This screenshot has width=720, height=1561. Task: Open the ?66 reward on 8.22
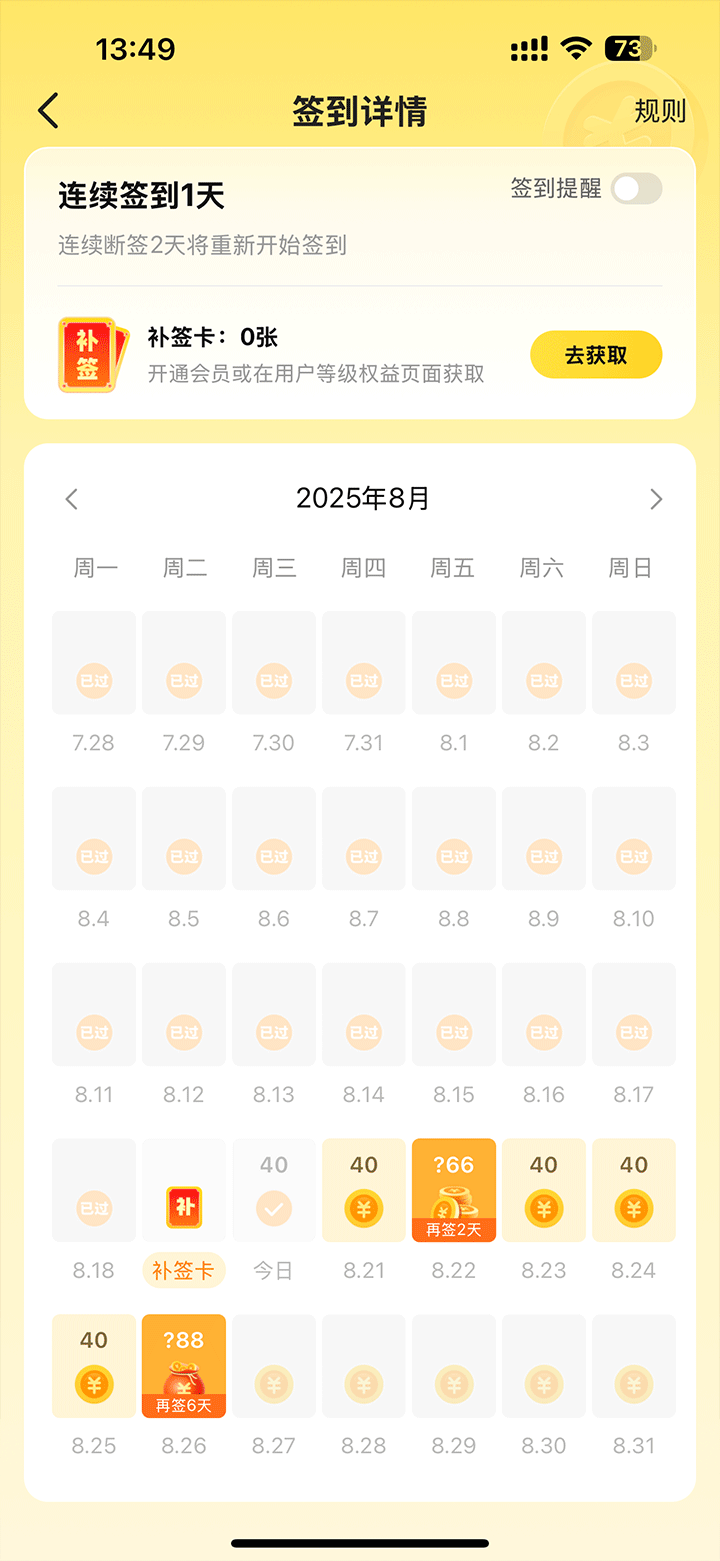tap(454, 1190)
